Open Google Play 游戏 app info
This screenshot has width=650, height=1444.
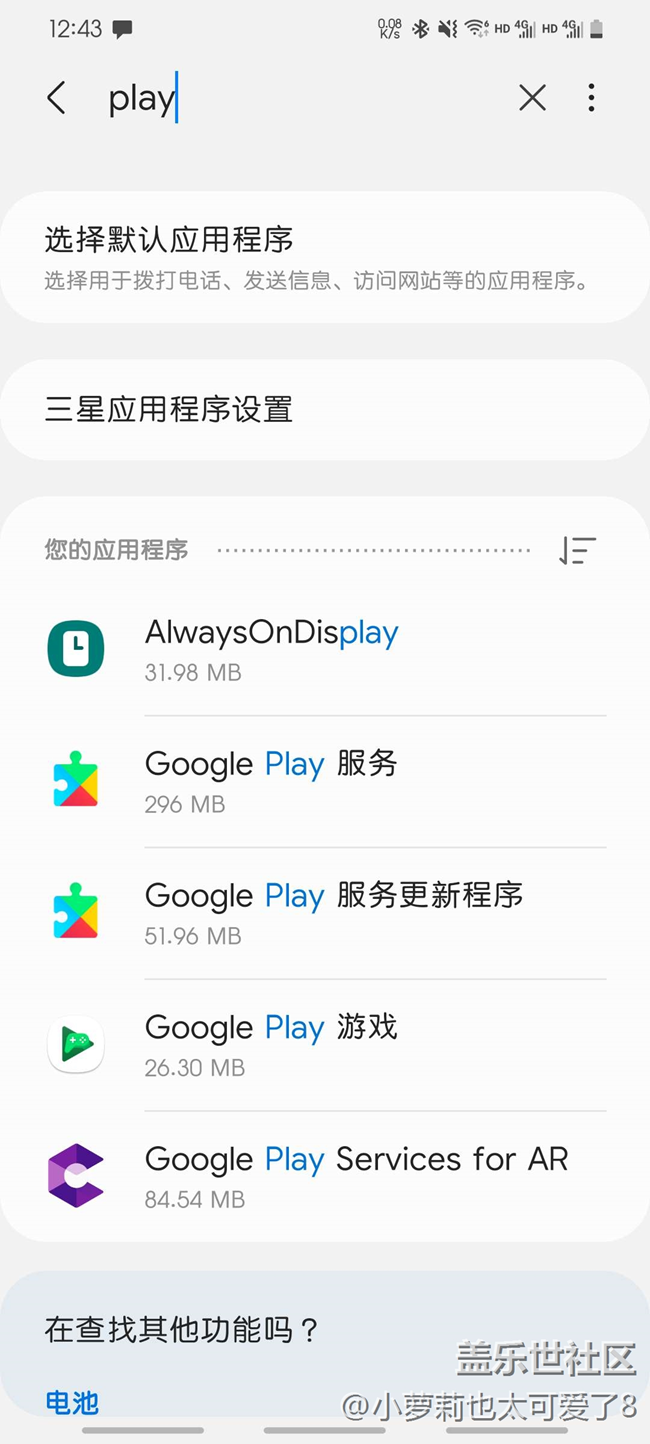click(x=325, y=1046)
